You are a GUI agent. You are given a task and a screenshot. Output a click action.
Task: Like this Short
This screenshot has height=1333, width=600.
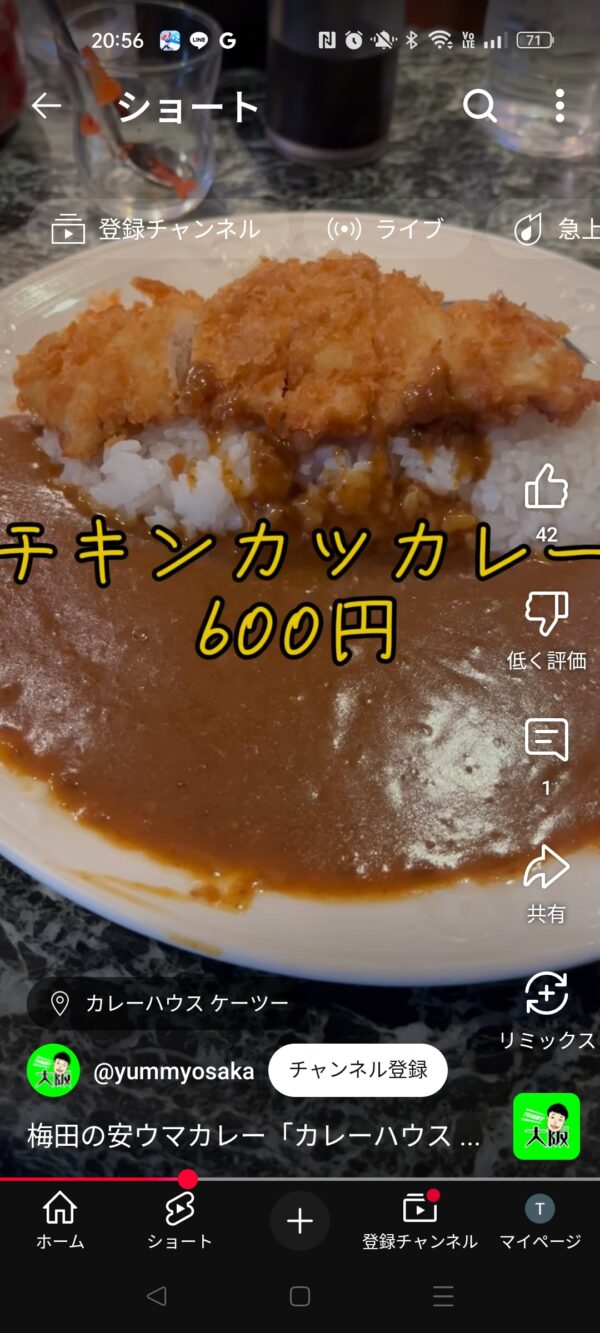(x=546, y=490)
